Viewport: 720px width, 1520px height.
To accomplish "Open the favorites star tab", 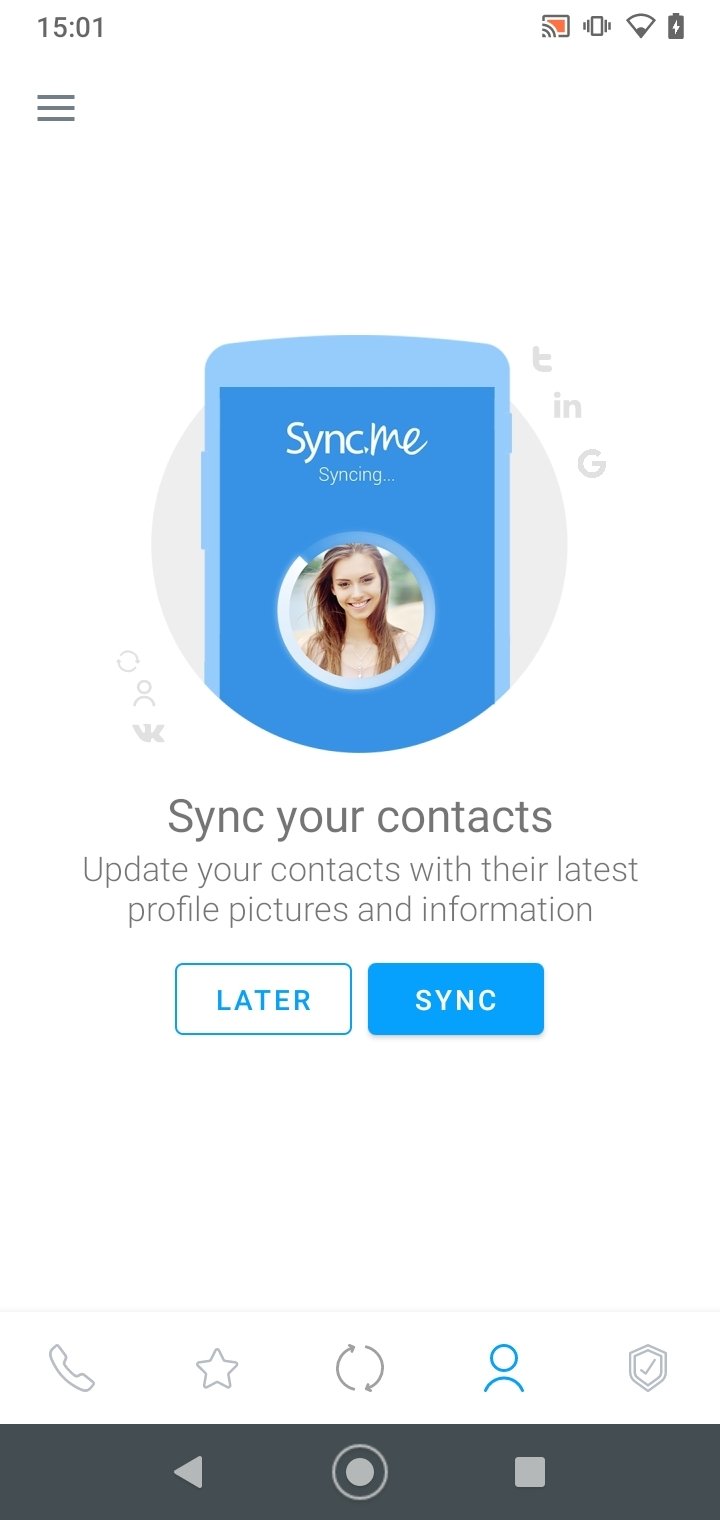I will pos(217,1368).
